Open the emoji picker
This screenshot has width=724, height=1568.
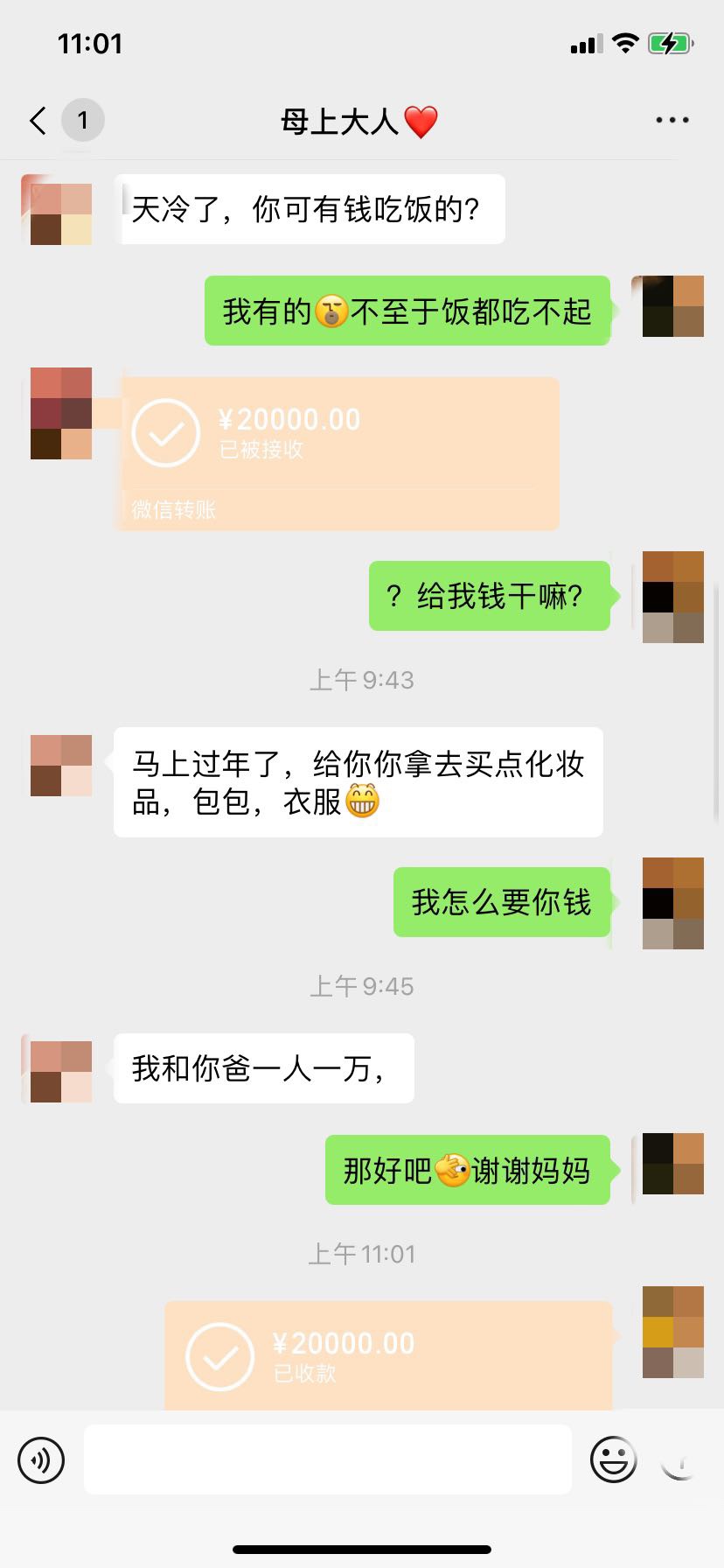point(613,1459)
